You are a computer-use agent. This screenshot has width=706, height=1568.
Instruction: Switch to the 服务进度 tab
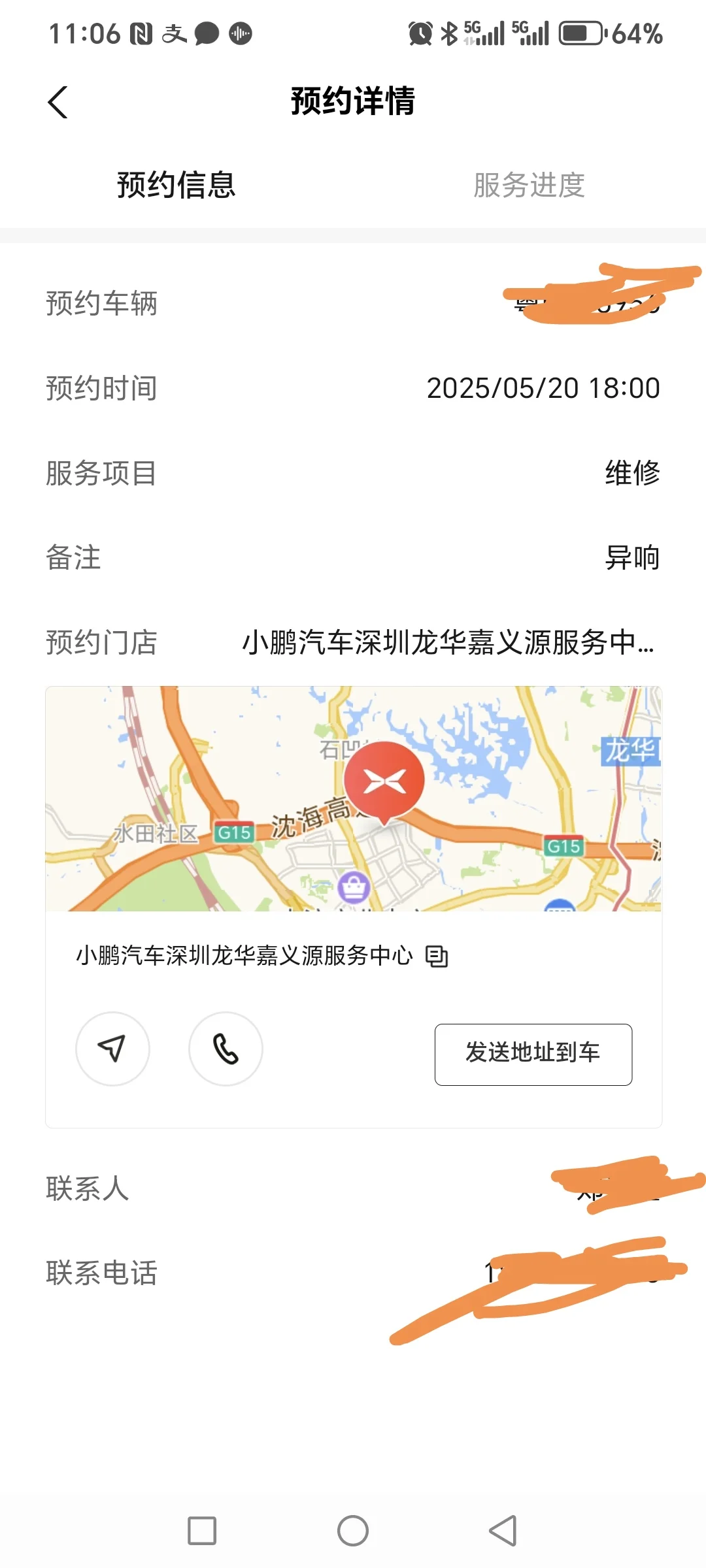pyautogui.click(x=529, y=185)
